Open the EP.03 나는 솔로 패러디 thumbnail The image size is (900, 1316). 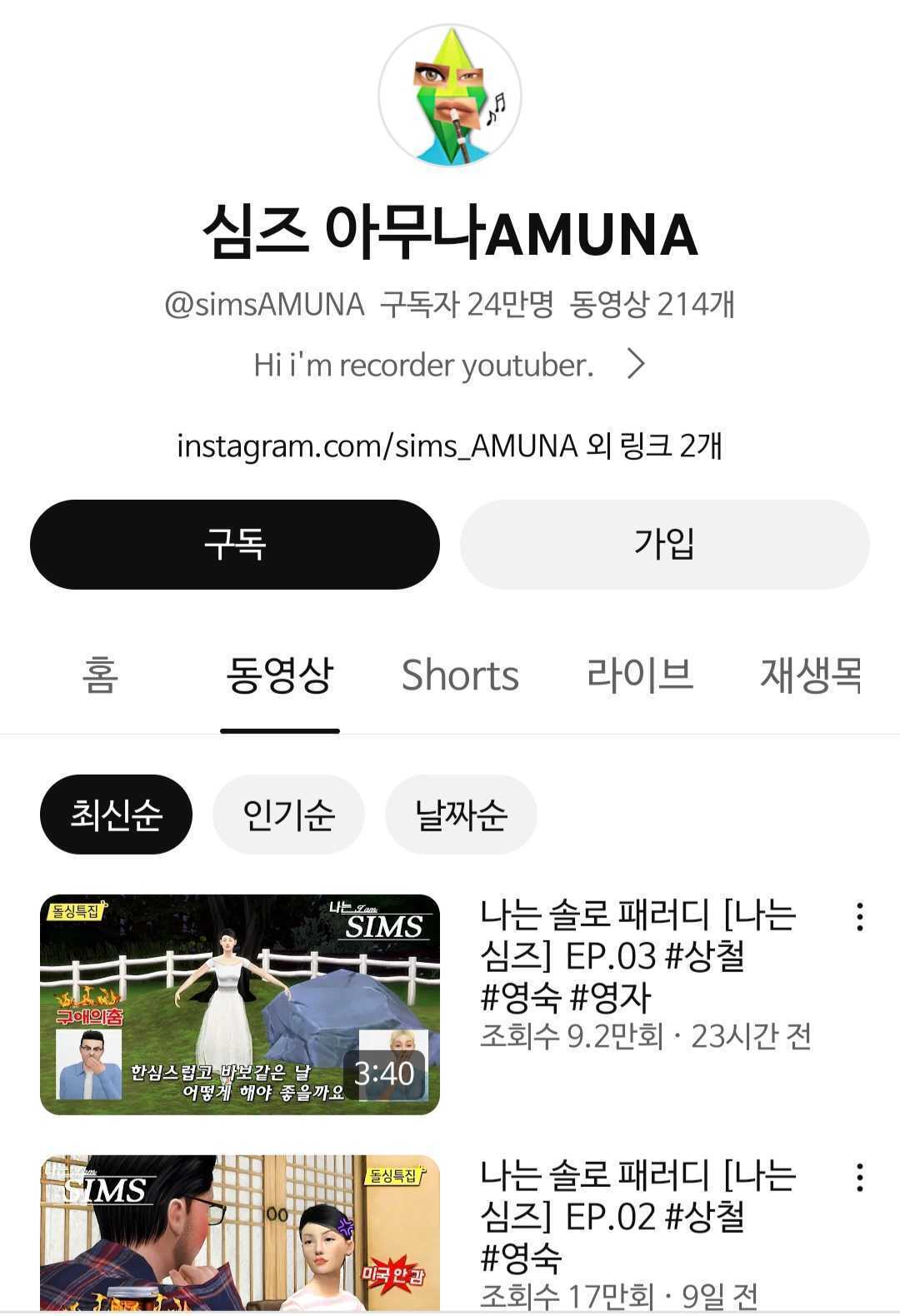pos(242,999)
